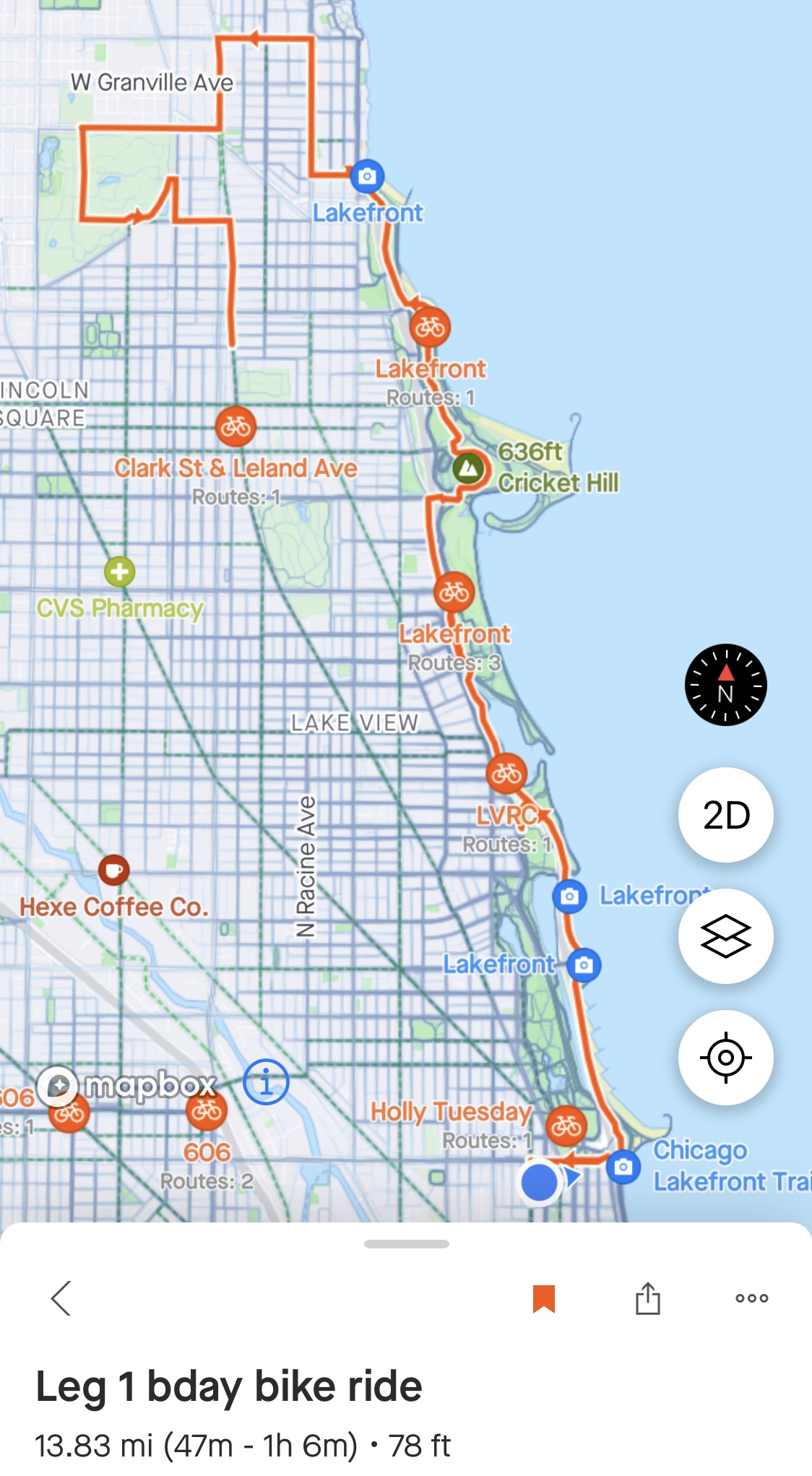812x1476 pixels.
Task: Open the LVRC route marker
Action: [506, 774]
